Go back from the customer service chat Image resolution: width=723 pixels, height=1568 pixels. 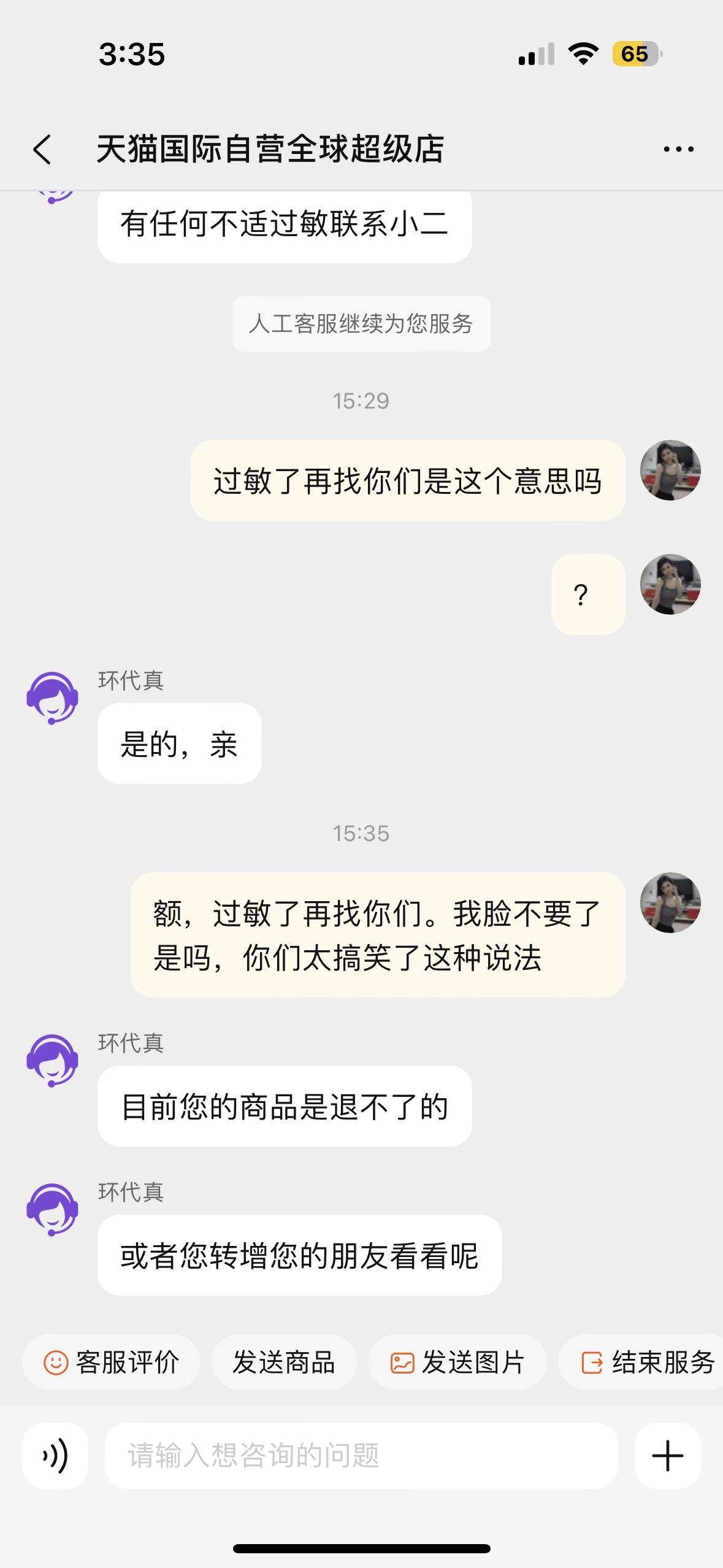pos(42,149)
